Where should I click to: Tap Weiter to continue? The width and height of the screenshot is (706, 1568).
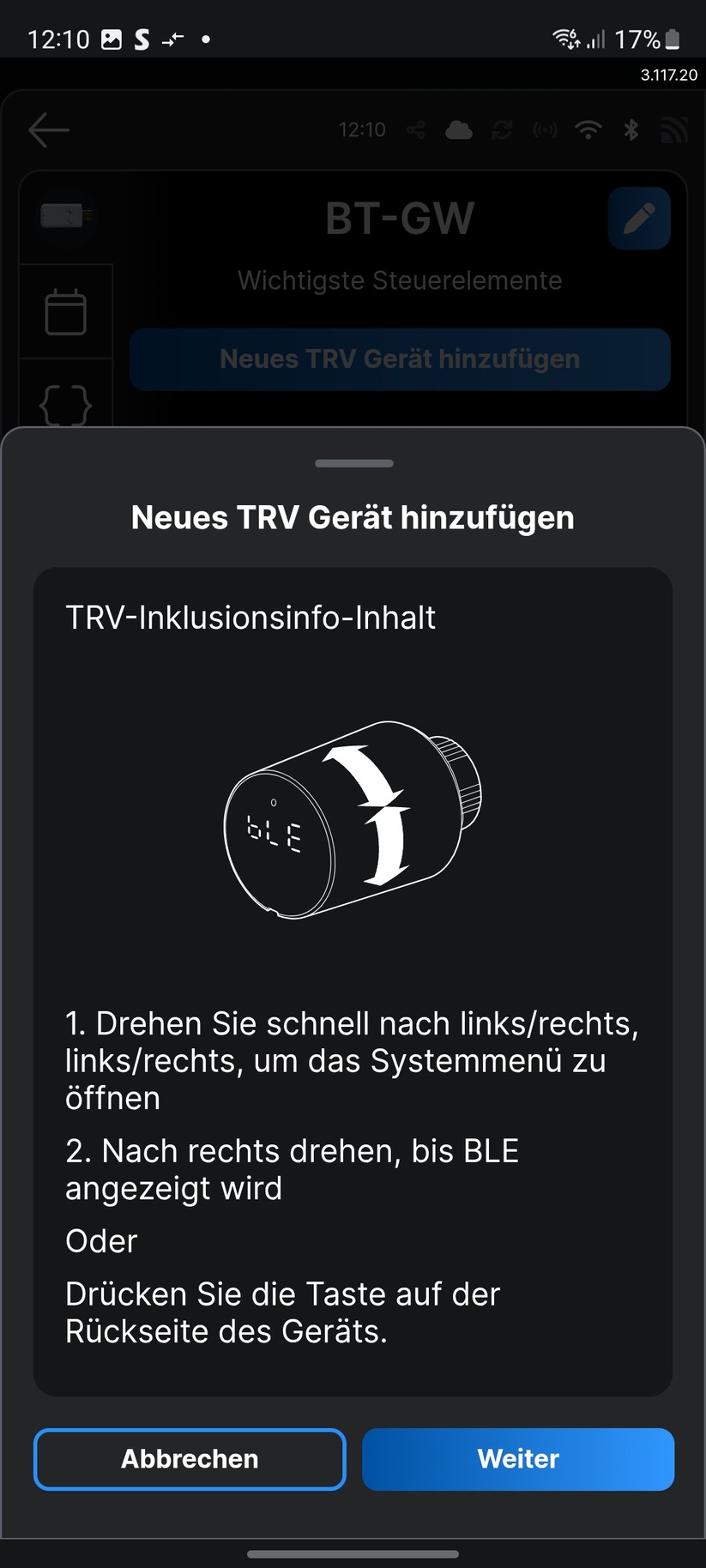point(517,1459)
